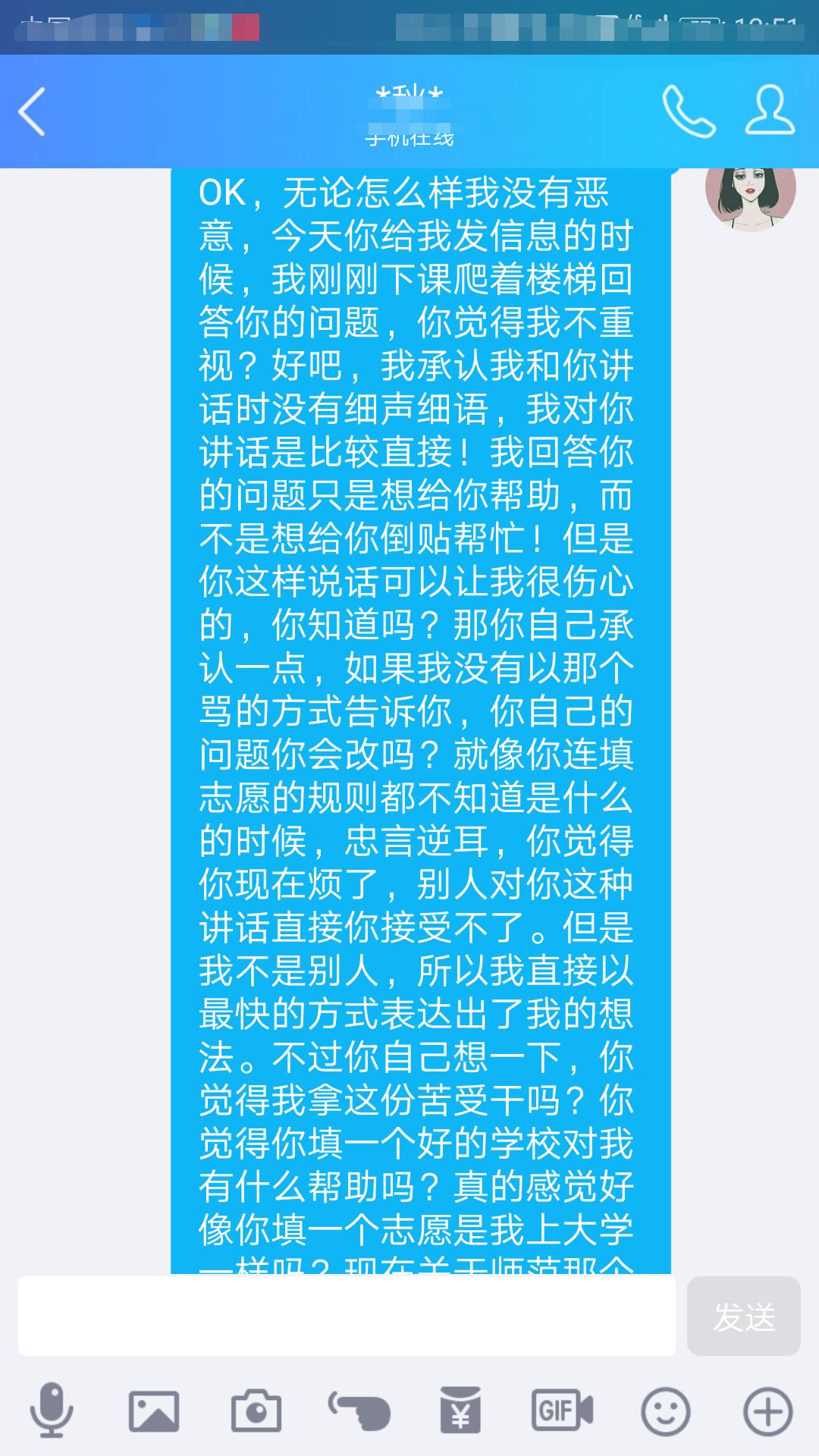Open the contact's profile info
The height and width of the screenshot is (1456, 819).
point(770,111)
